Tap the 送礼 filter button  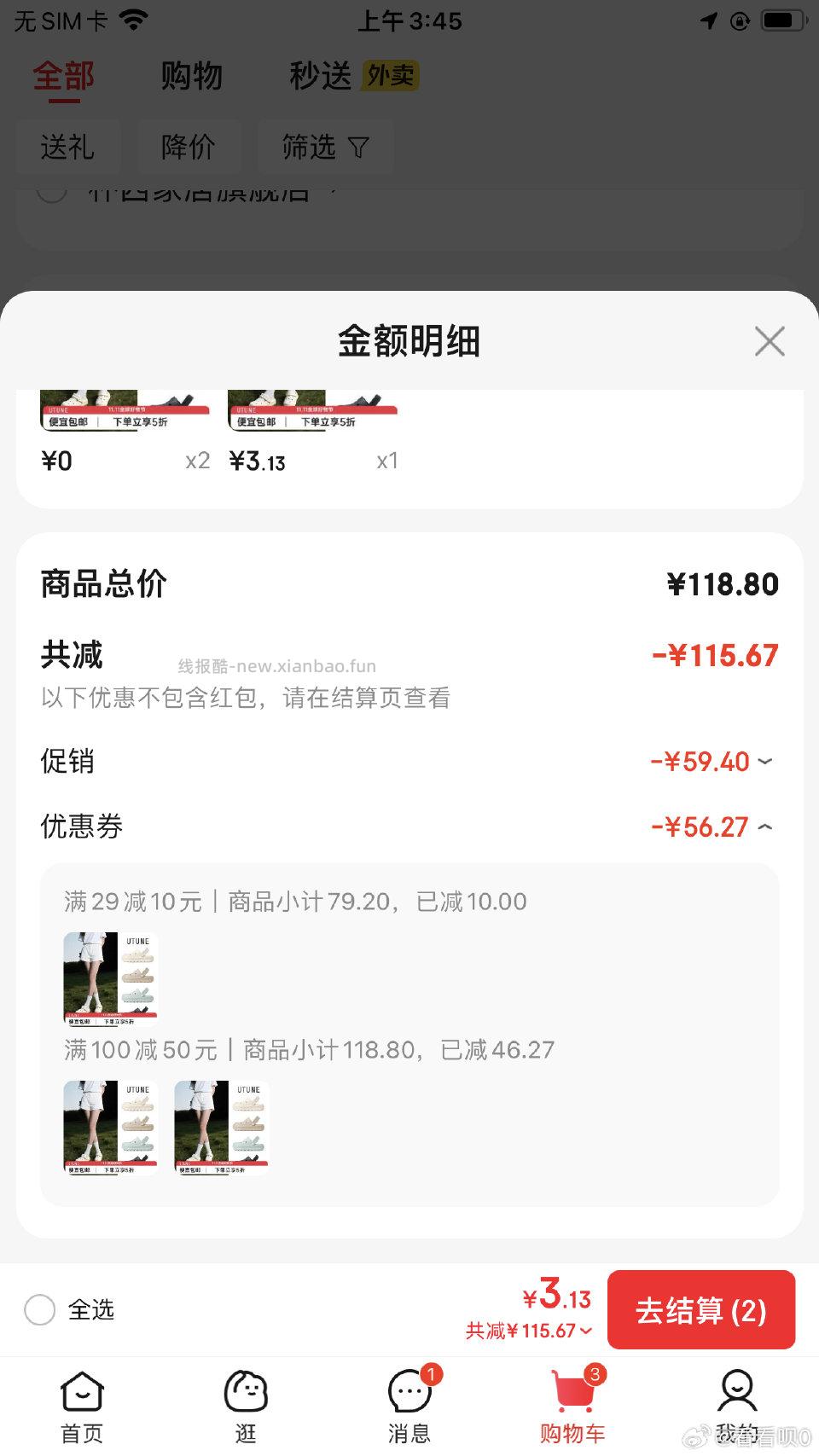pyautogui.click(x=68, y=147)
